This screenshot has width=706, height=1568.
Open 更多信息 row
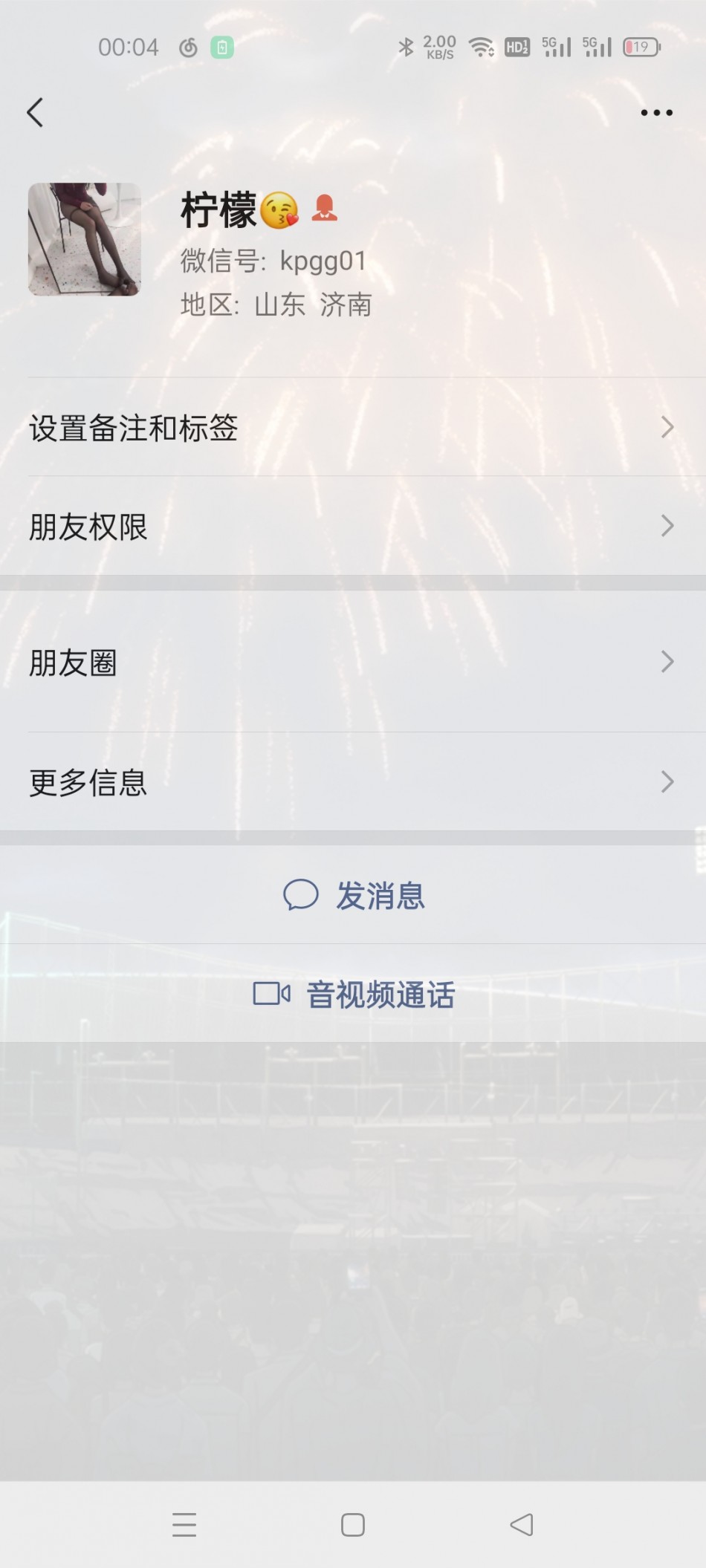(353, 782)
